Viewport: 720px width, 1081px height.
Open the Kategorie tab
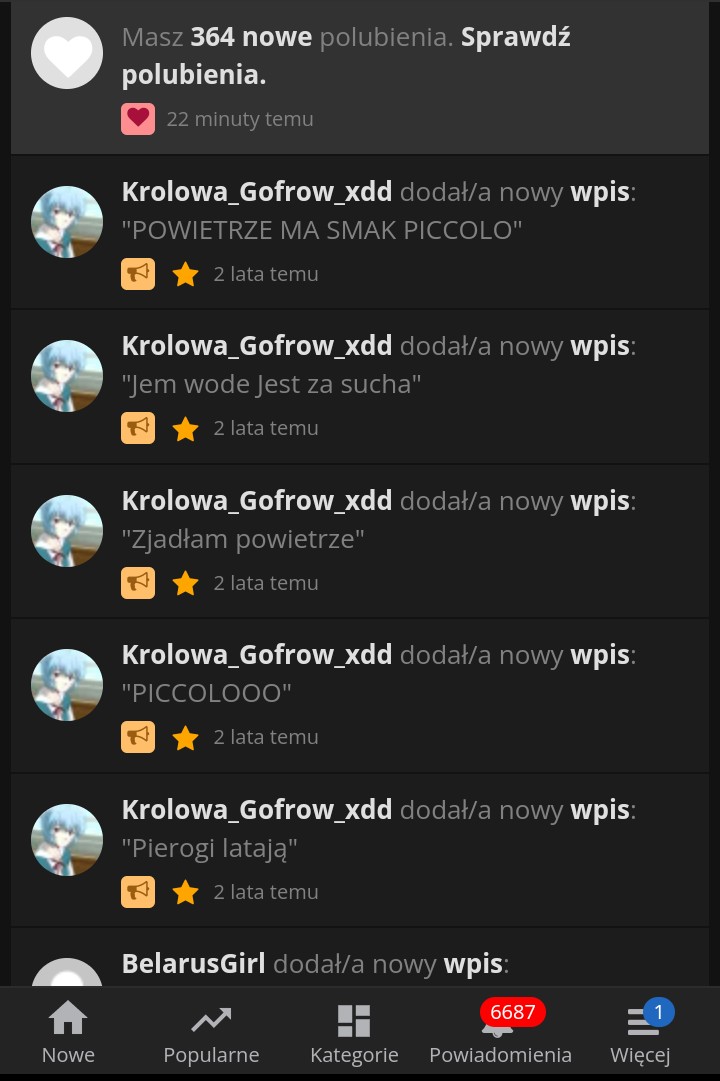pyautogui.click(x=354, y=1033)
